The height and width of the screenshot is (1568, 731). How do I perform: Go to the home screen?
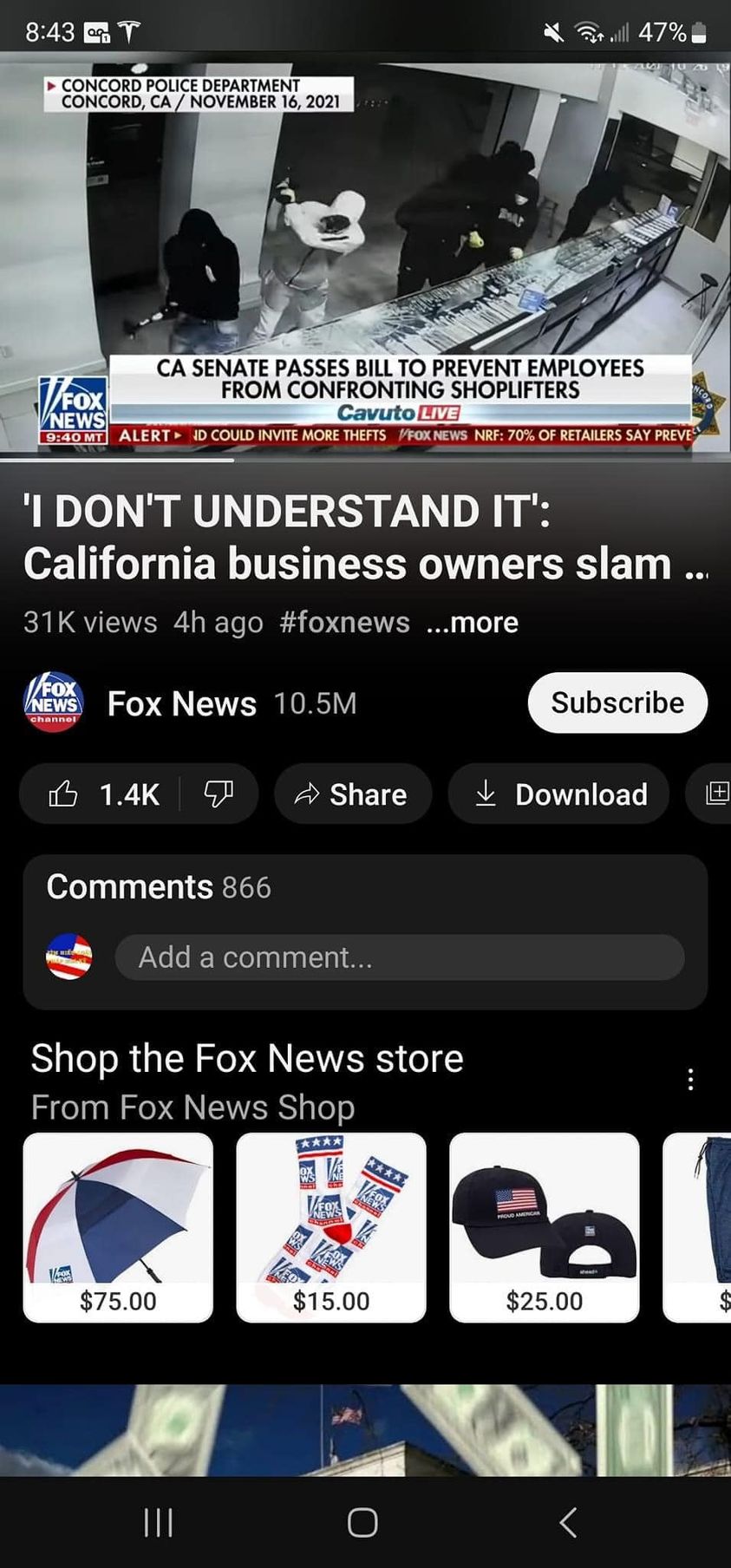coord(362,1522)
